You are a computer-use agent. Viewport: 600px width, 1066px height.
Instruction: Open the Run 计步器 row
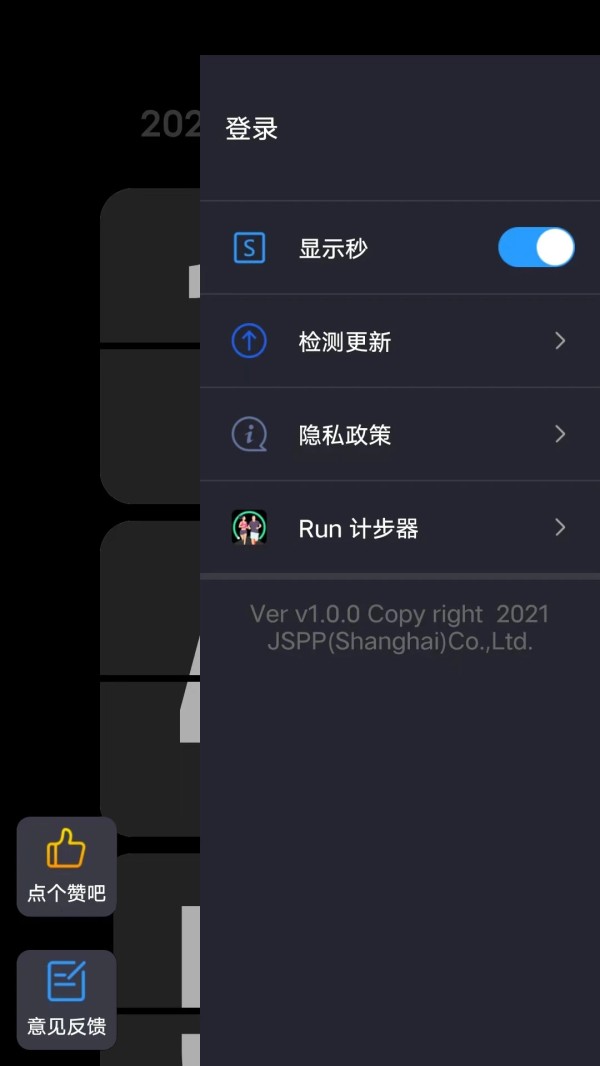pyautogui.click(x=400, y=528)
